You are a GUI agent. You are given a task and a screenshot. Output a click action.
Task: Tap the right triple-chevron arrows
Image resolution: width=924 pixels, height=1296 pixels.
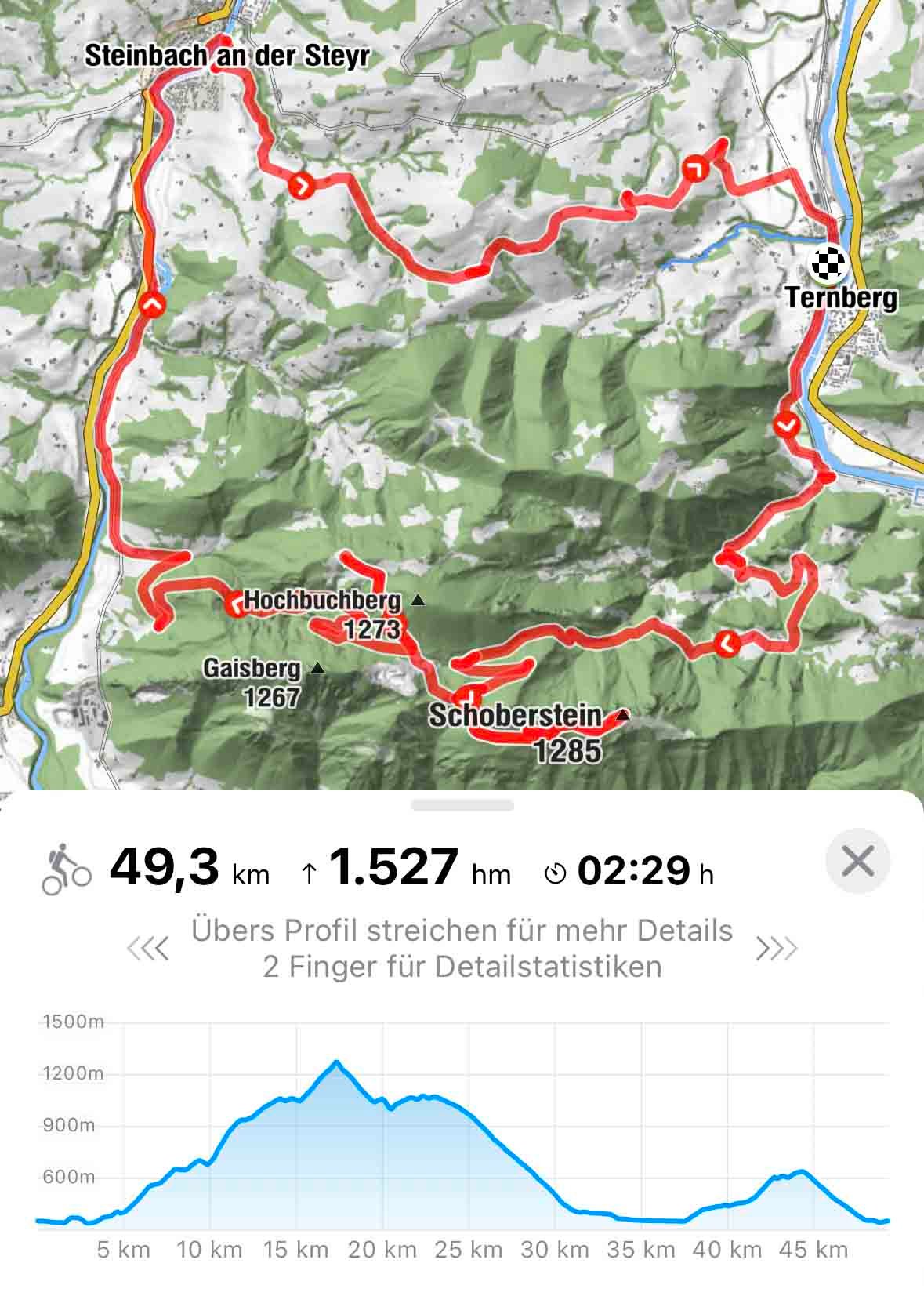pos(776,949)
